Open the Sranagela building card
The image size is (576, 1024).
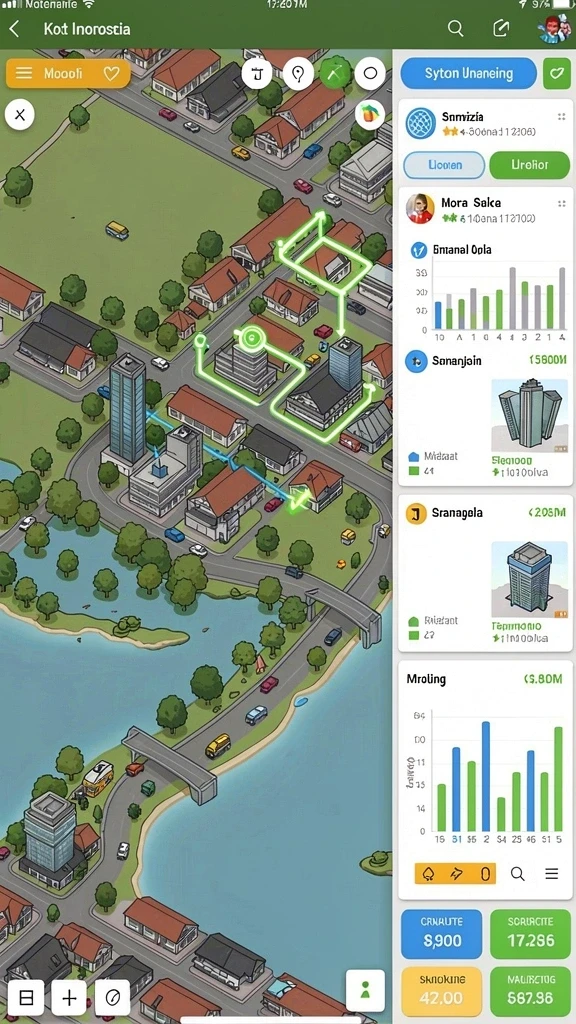486,573
